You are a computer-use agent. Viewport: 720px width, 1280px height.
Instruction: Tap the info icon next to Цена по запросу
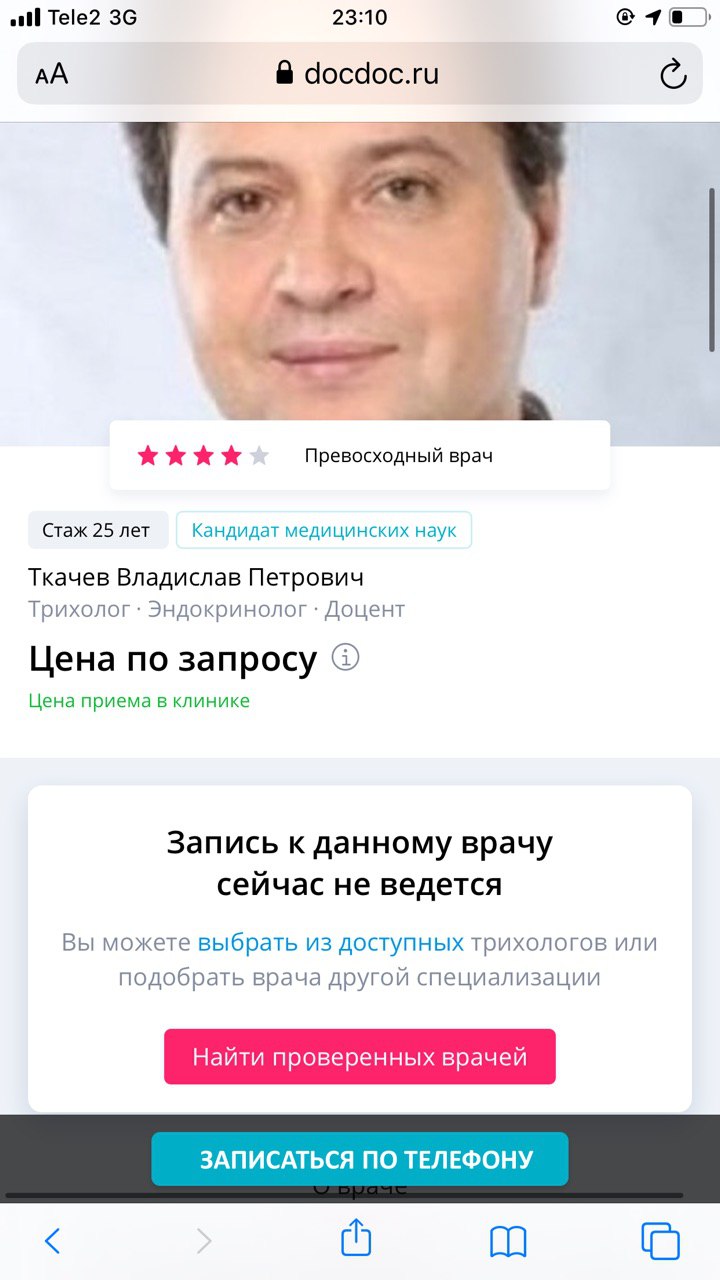[x=345, y=658]
